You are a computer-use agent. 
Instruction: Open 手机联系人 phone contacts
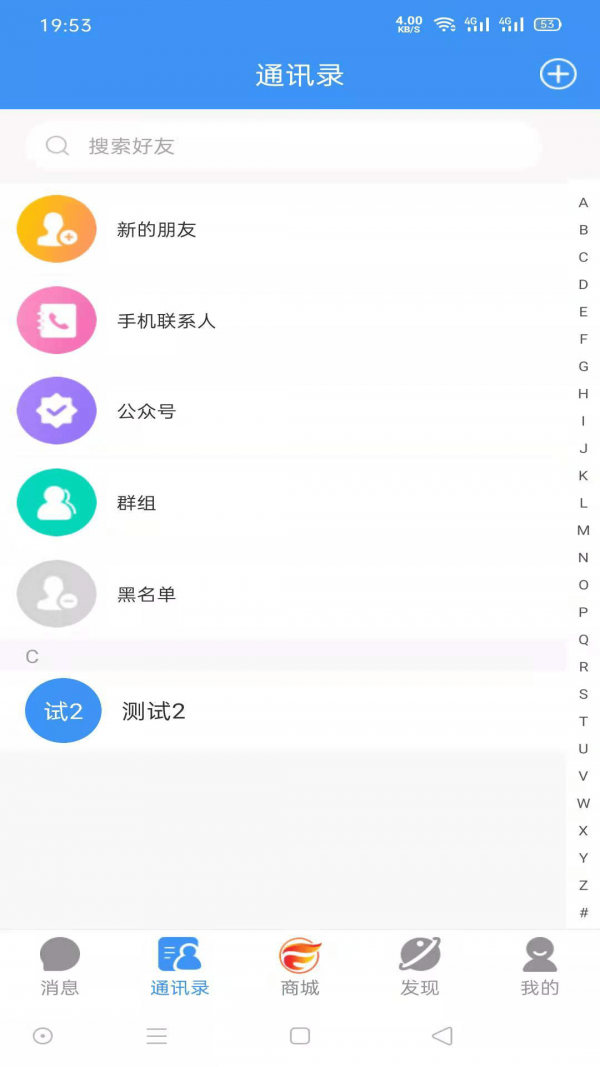166,321
